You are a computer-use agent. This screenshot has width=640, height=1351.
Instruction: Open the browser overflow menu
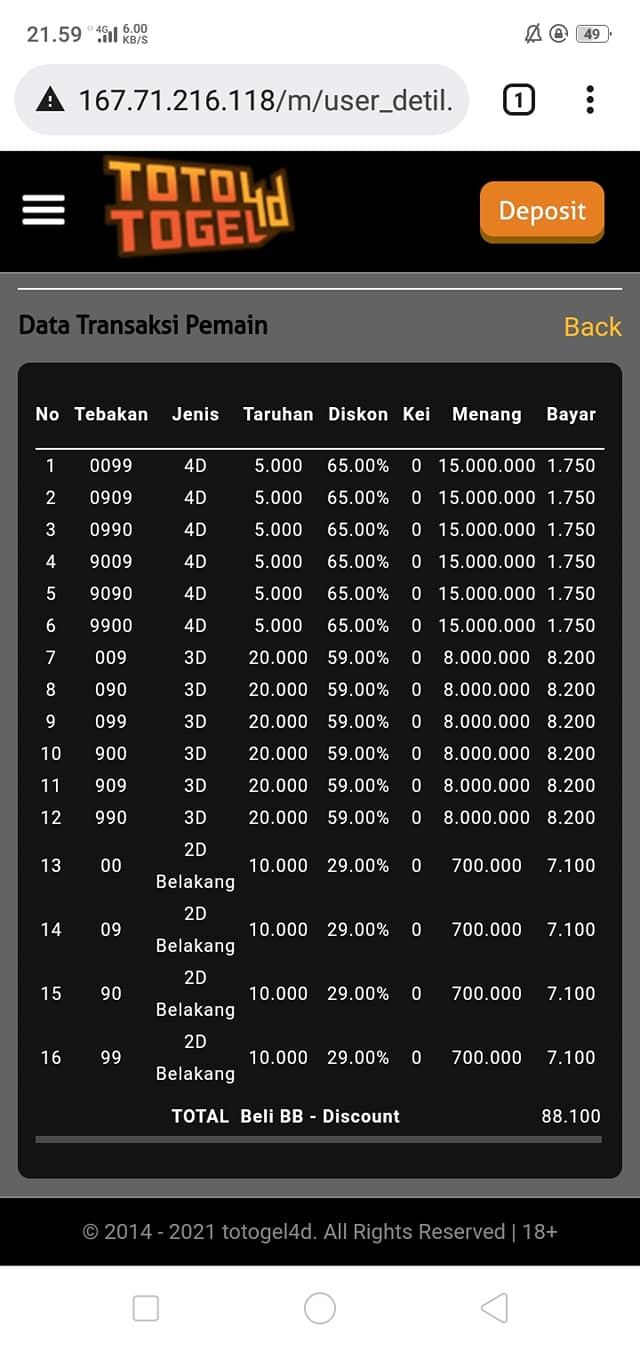click(x=590, y=100)
